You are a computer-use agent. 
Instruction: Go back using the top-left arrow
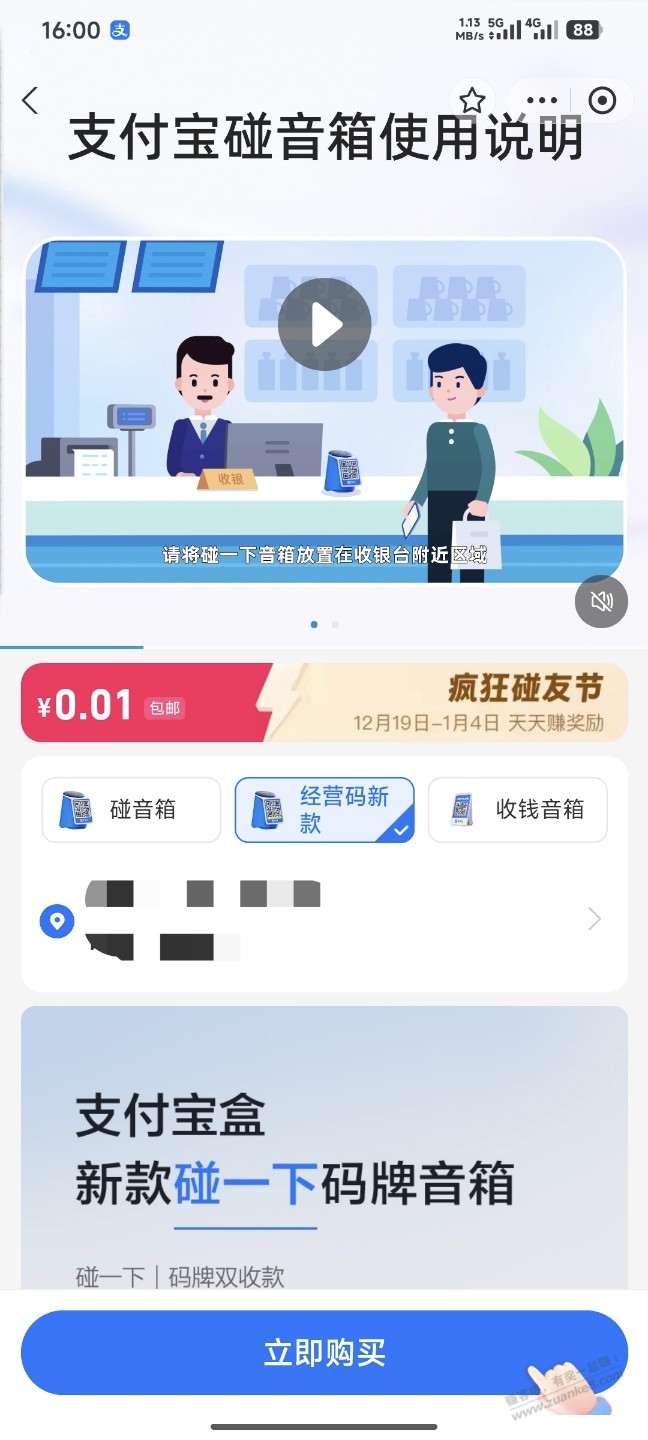point(30,100)
